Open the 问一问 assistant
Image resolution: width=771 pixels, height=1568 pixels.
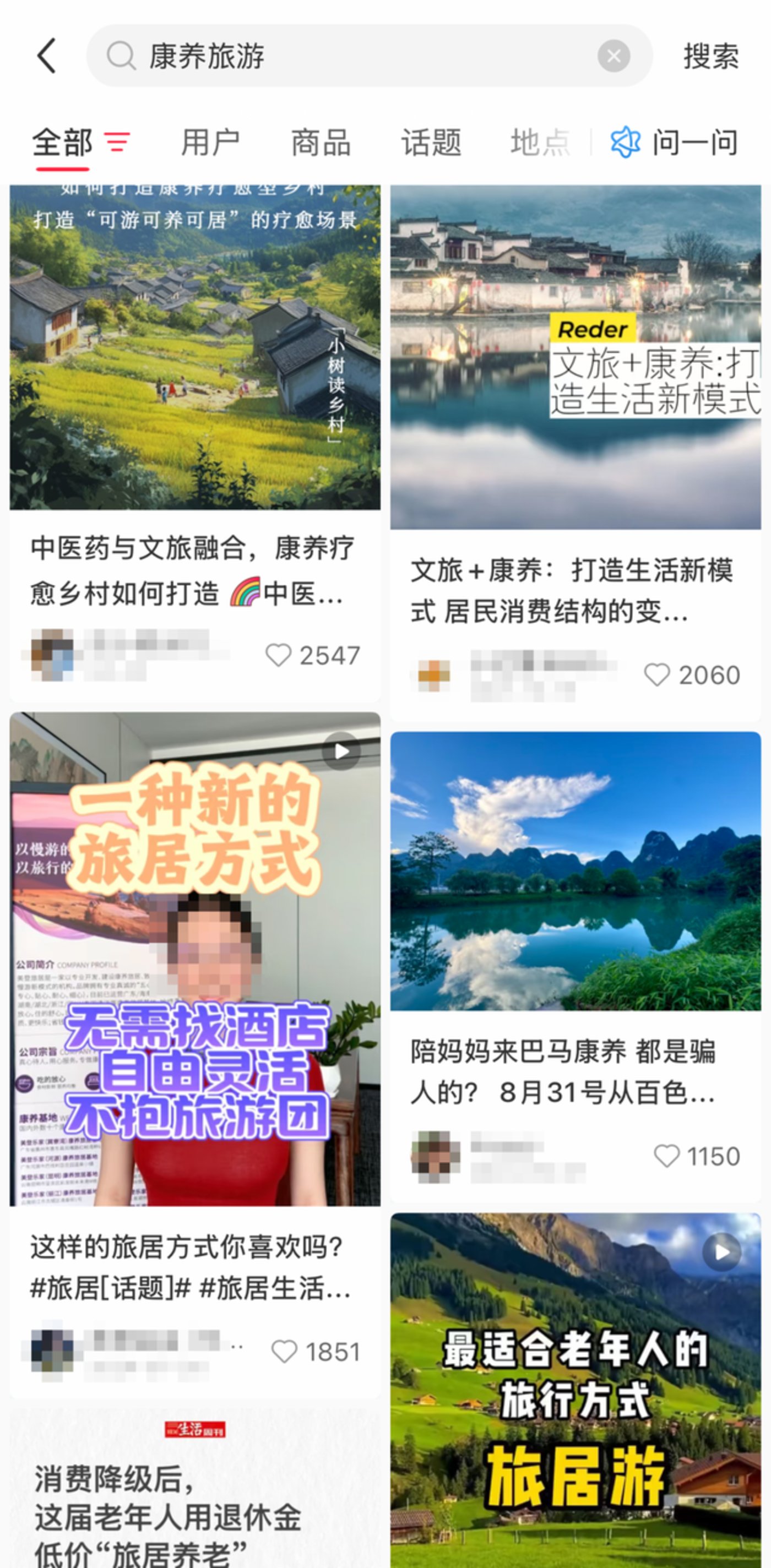click(x=675, y=143)
